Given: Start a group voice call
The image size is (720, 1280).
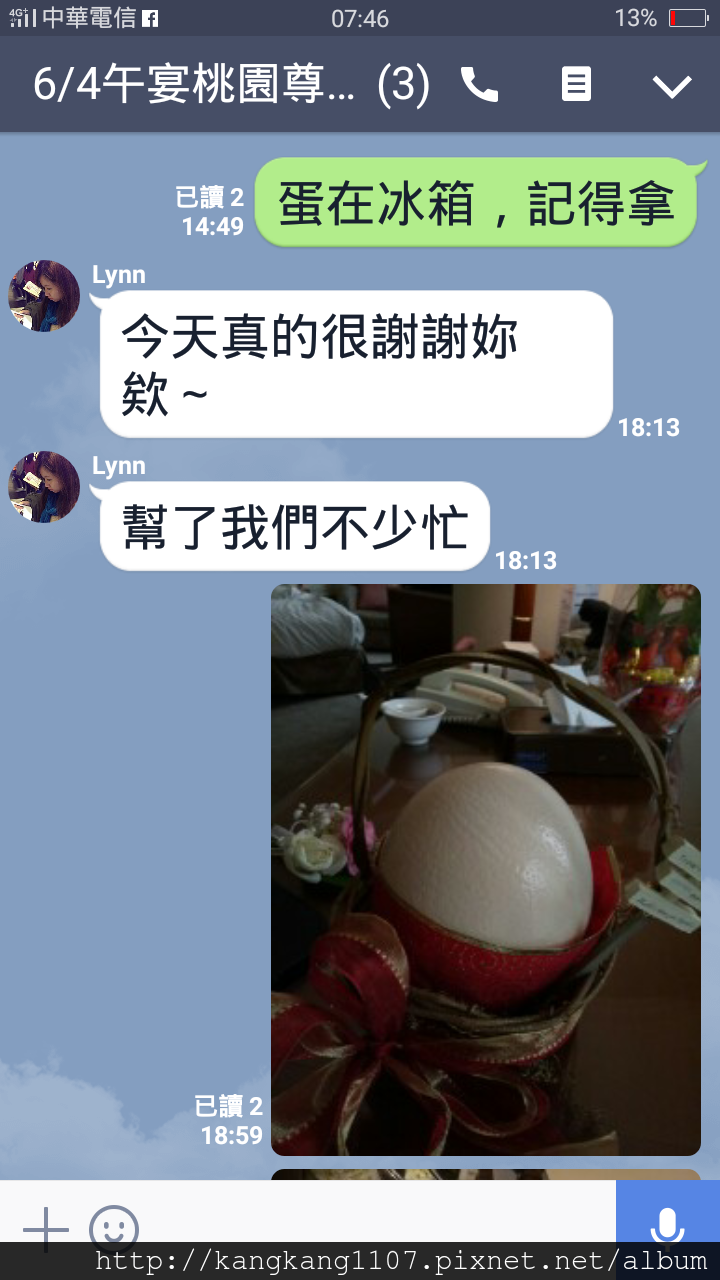Looking at the screenshot, I should 479,85.
